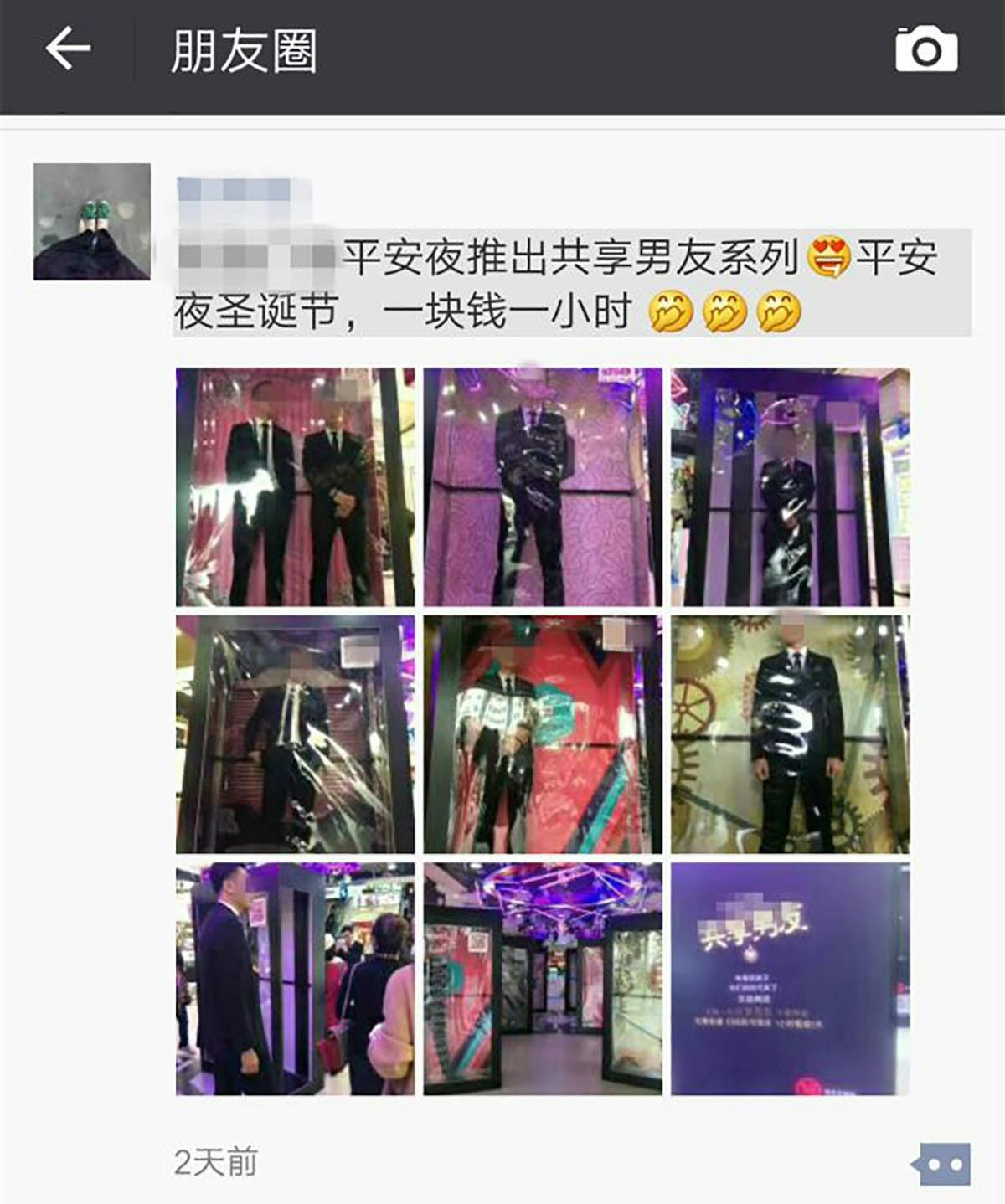View photo with purple patterned background
The height and width of the screenshot is (1204, 1005).
coord(543,487)
